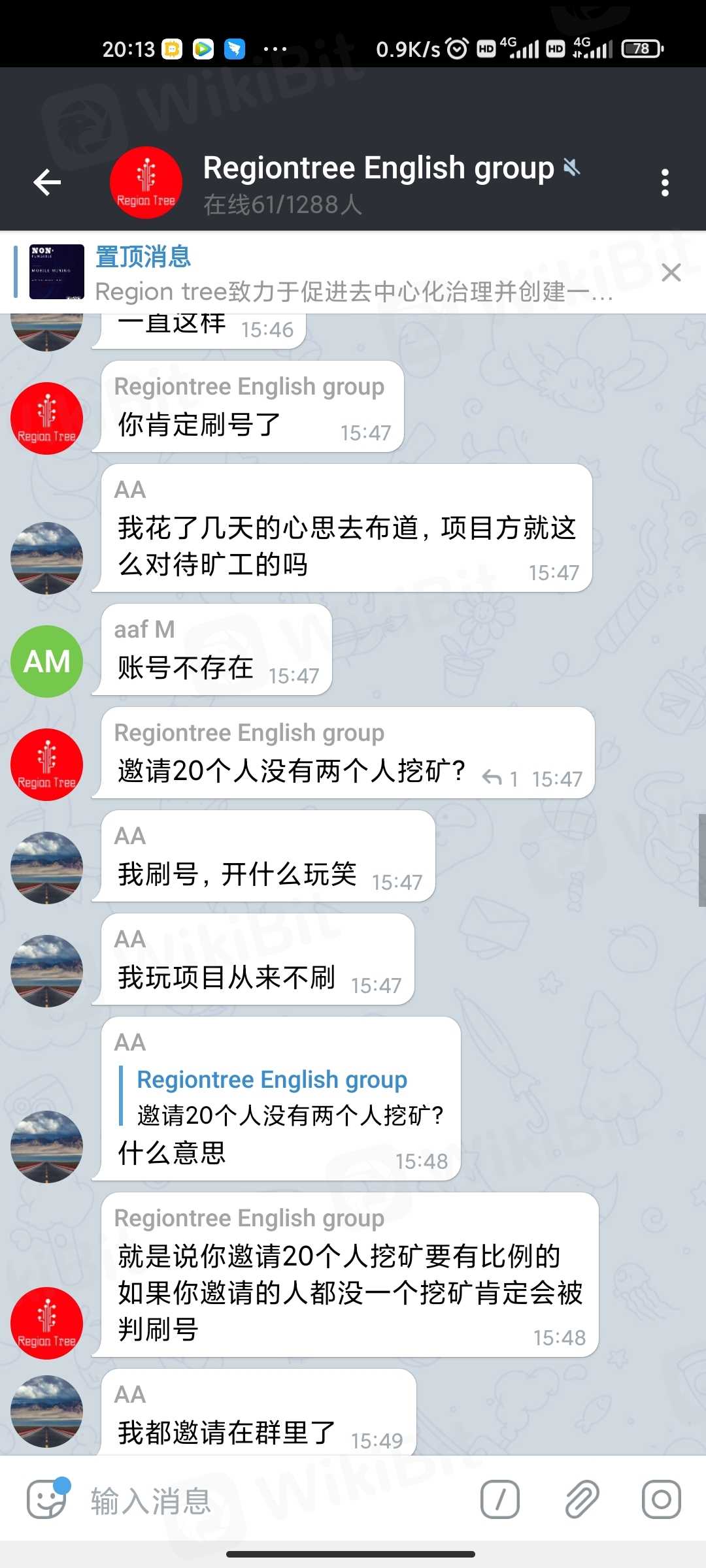This screenshot has height=1568, width=706.
Task: Open the pinned message banner
Action: point(340,273)
